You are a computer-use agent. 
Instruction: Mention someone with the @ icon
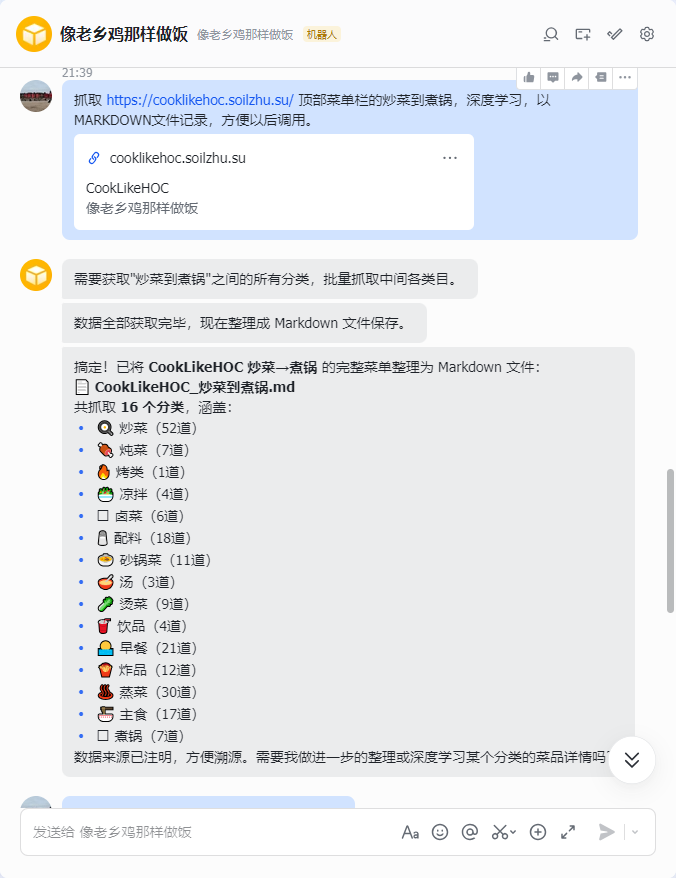coord(470,832)
